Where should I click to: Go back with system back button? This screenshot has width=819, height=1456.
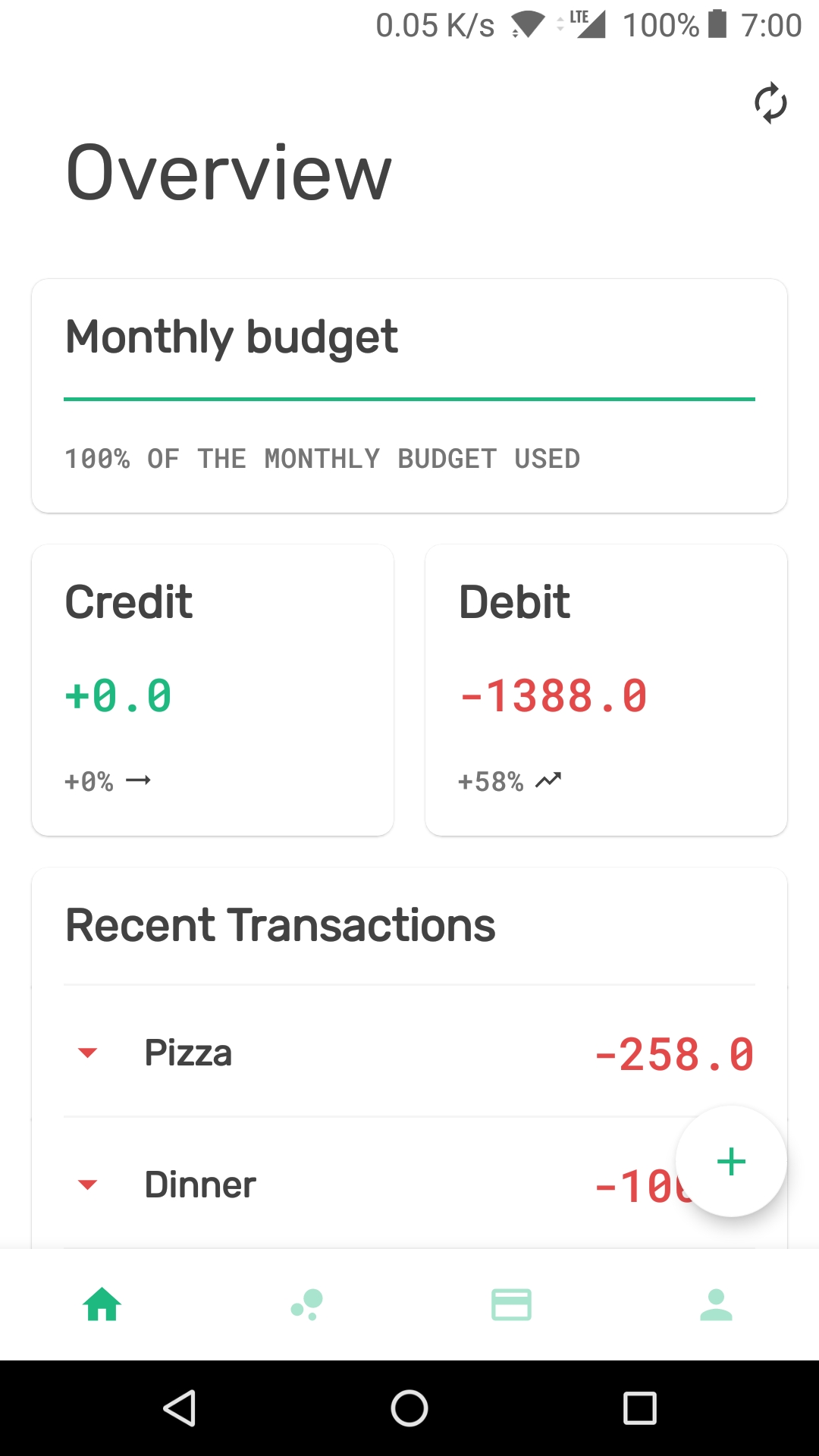click(180, 1408)
